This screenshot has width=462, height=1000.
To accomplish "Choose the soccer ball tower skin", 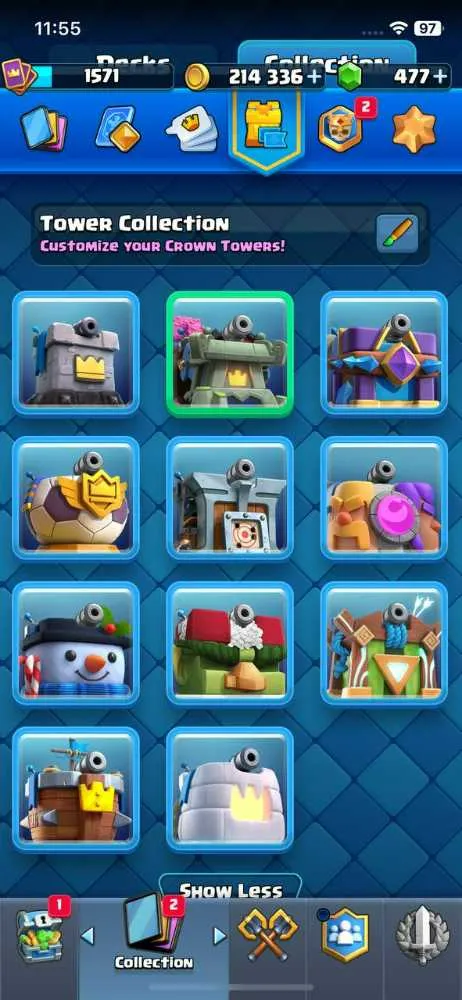I will (x=76, y=499).
